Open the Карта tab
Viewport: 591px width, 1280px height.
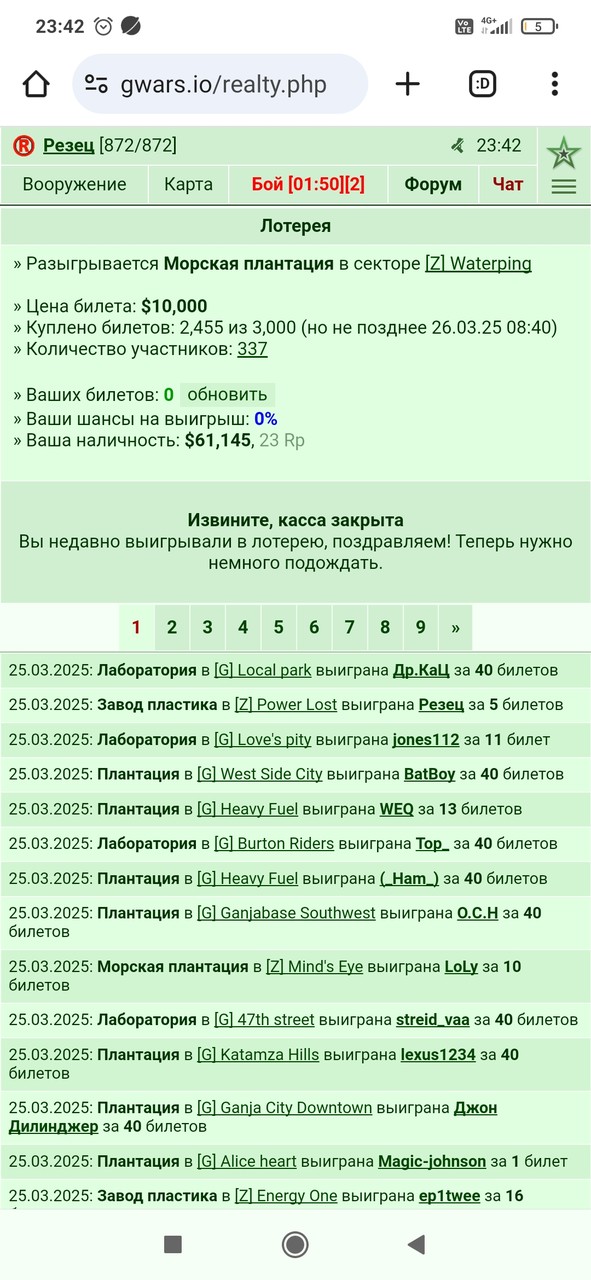click(x=188, y=184)
